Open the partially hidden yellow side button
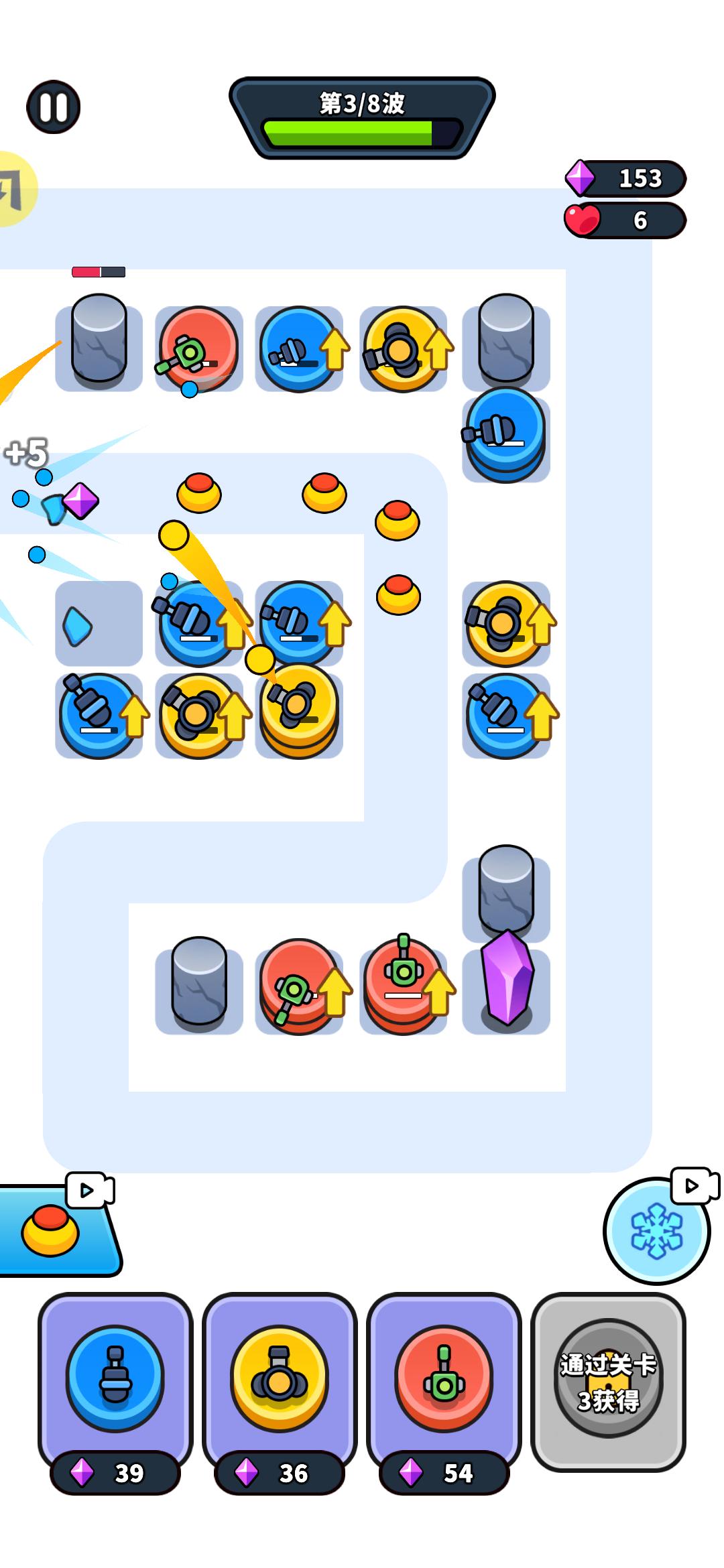 (x=13, y=190)
